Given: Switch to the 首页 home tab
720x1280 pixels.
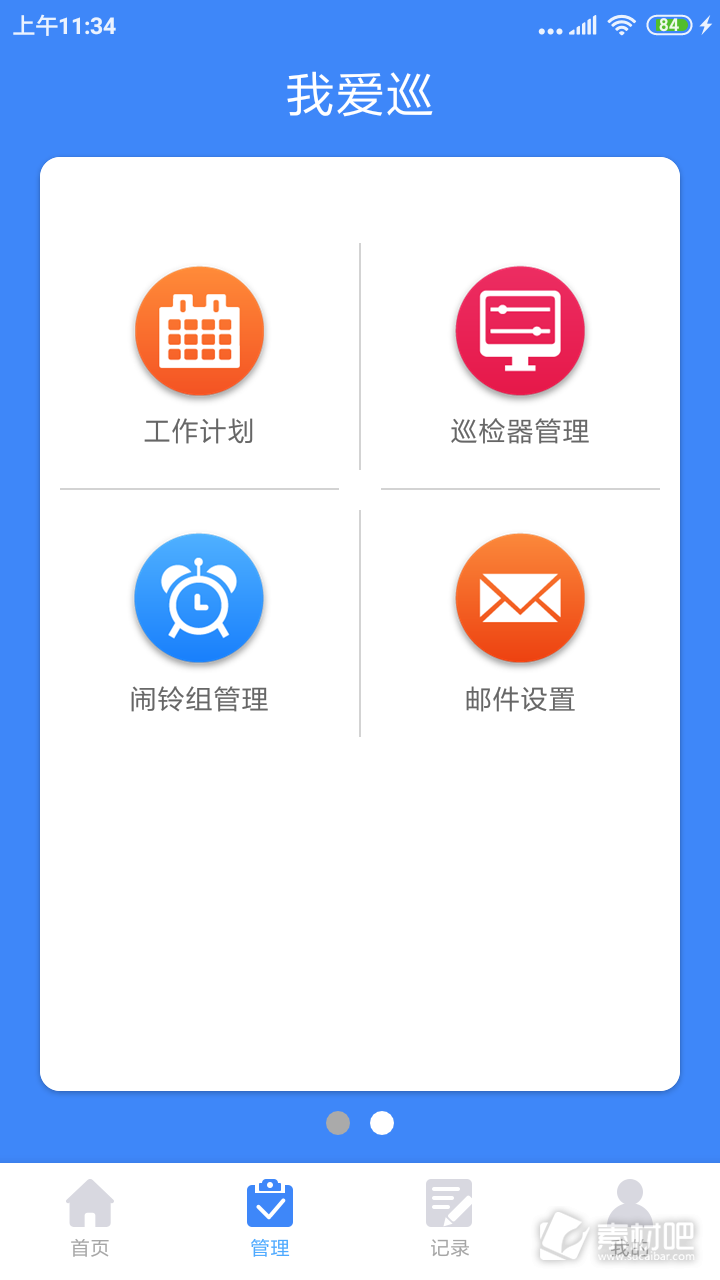Looking at the screenshot, I should point(90,1218).
